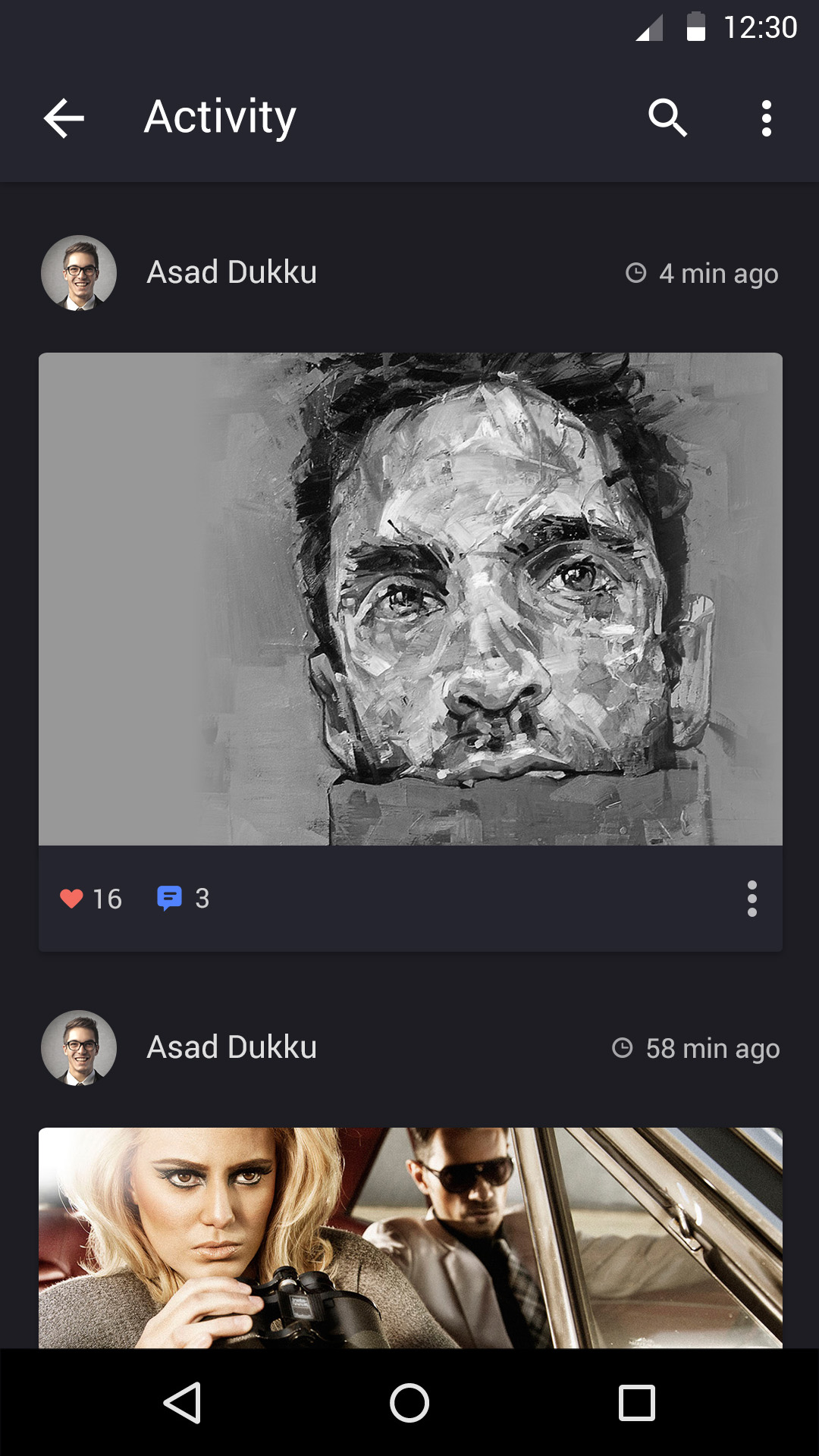Open the photo post of woman with binoculars
Screen dimensions: 819x1456
click(x=410, y=1238)
